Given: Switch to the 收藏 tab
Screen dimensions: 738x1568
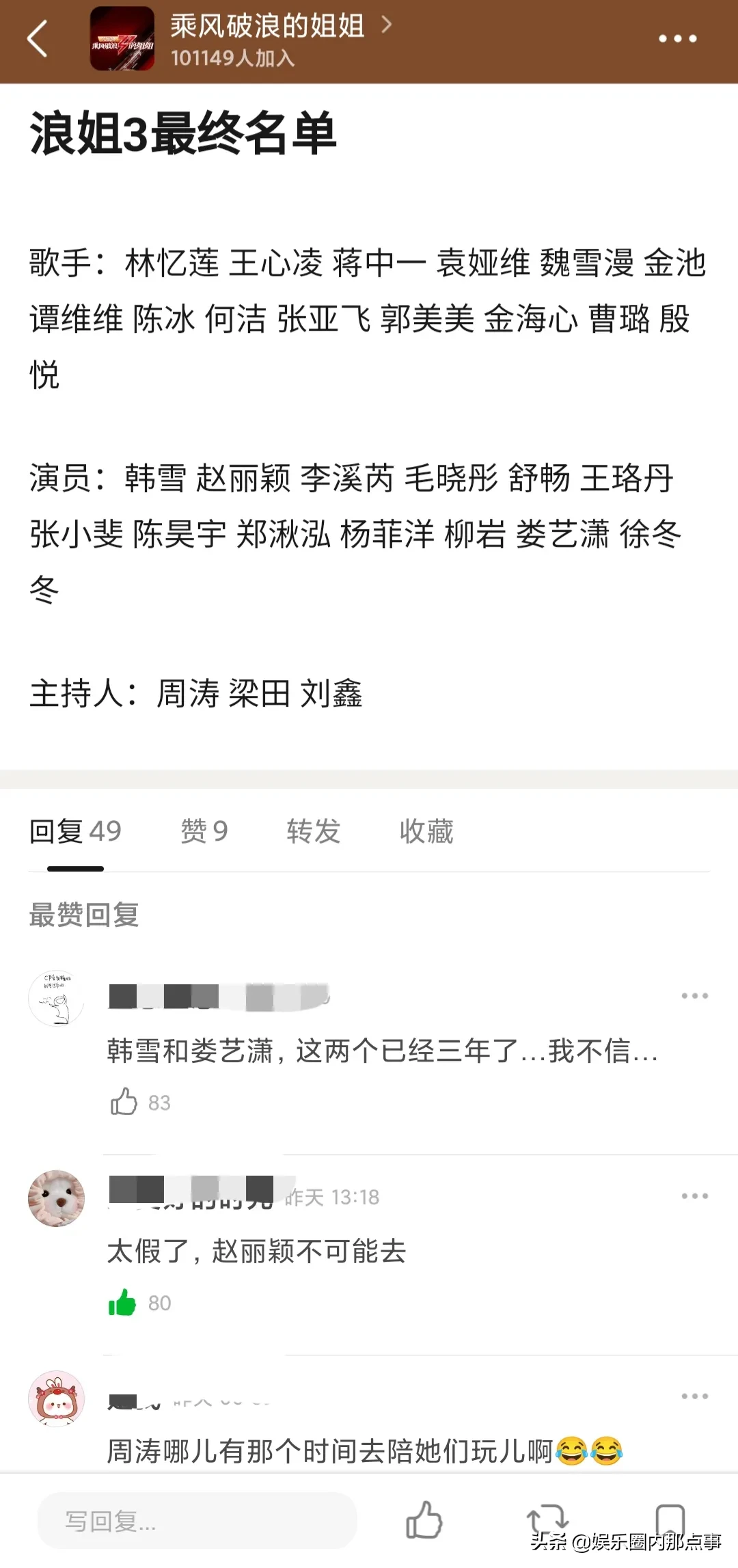Looking at the screenshot, I should coord(426,831).
